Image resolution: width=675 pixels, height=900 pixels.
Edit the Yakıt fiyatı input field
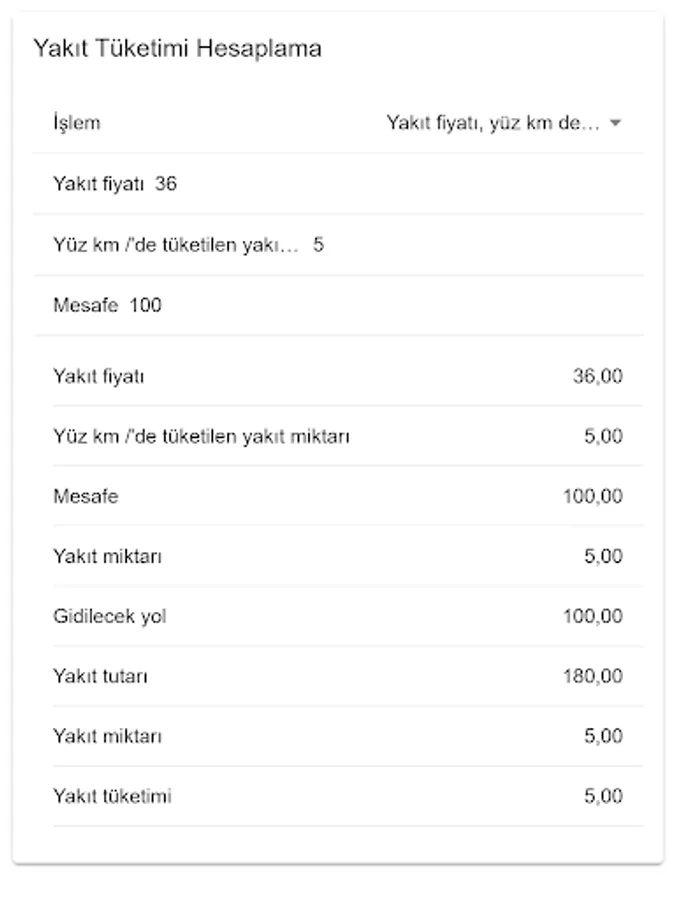(166, 184)
